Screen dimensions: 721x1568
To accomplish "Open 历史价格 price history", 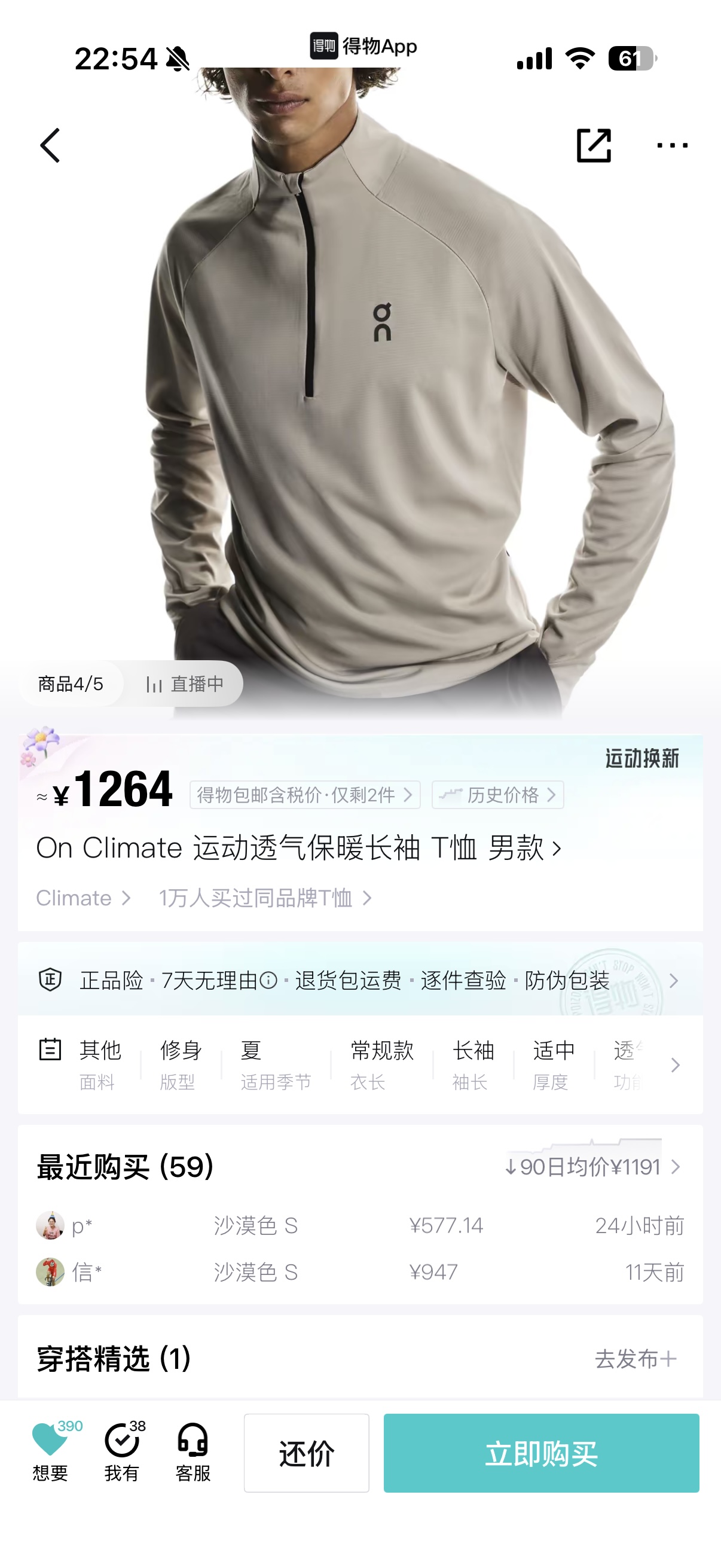I will tap(497, 795).
